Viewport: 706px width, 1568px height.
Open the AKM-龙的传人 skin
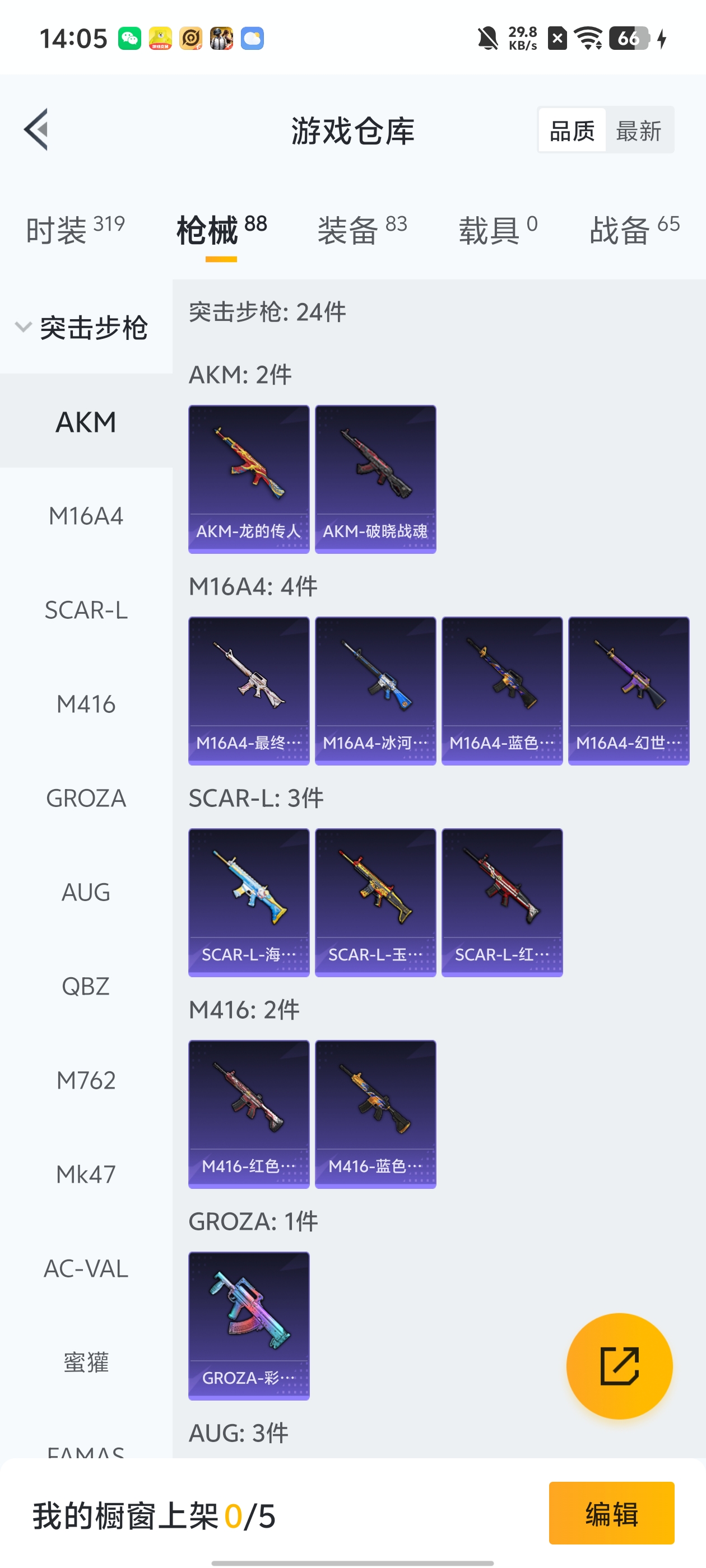[x=249, y=478]
